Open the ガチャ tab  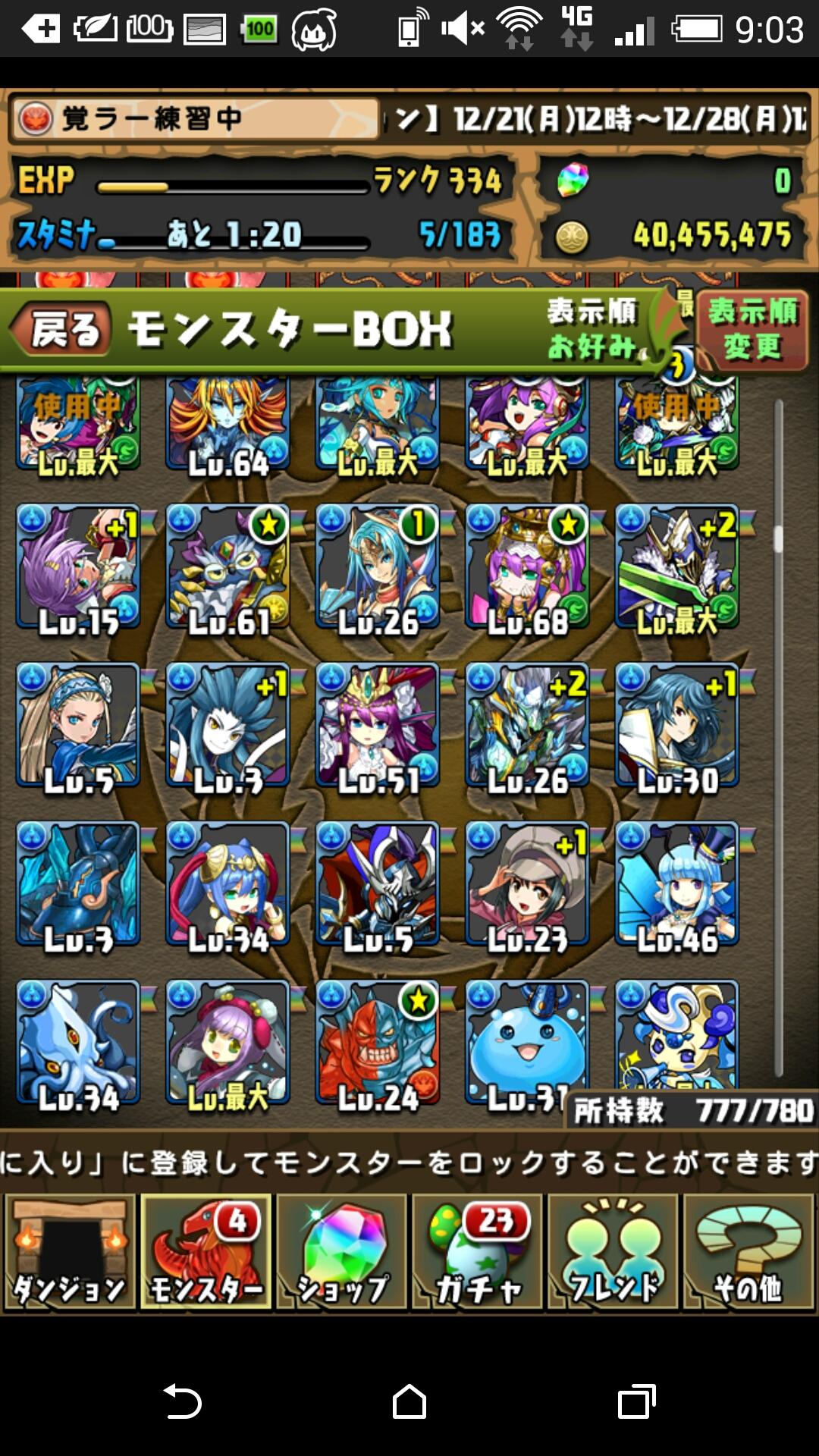478,1252
